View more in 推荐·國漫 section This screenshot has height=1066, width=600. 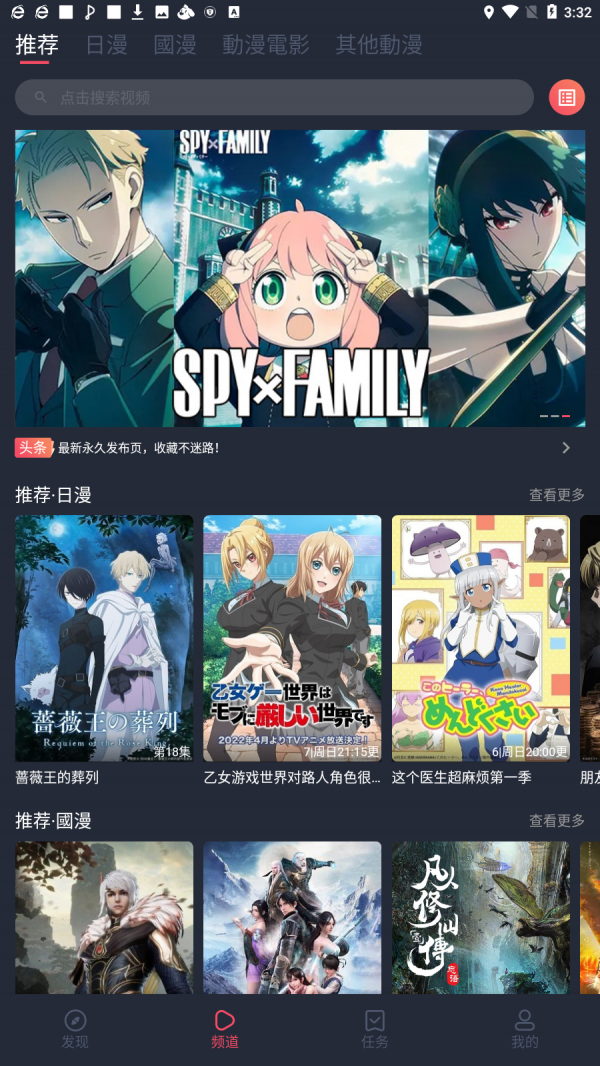[x=556, y=821]
